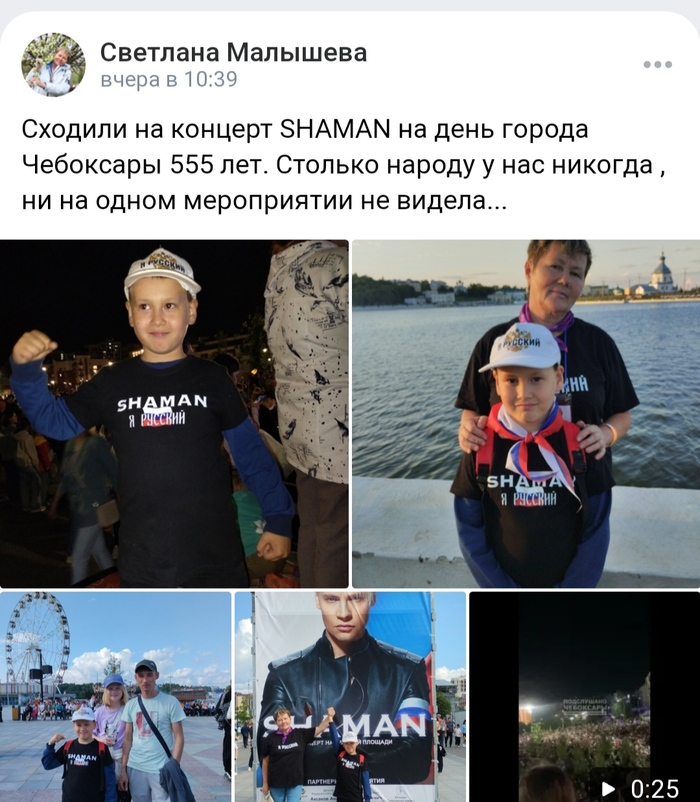
Task: Open photo of boy flexing in SHAMAN shirt
Action: coord(174,413)
